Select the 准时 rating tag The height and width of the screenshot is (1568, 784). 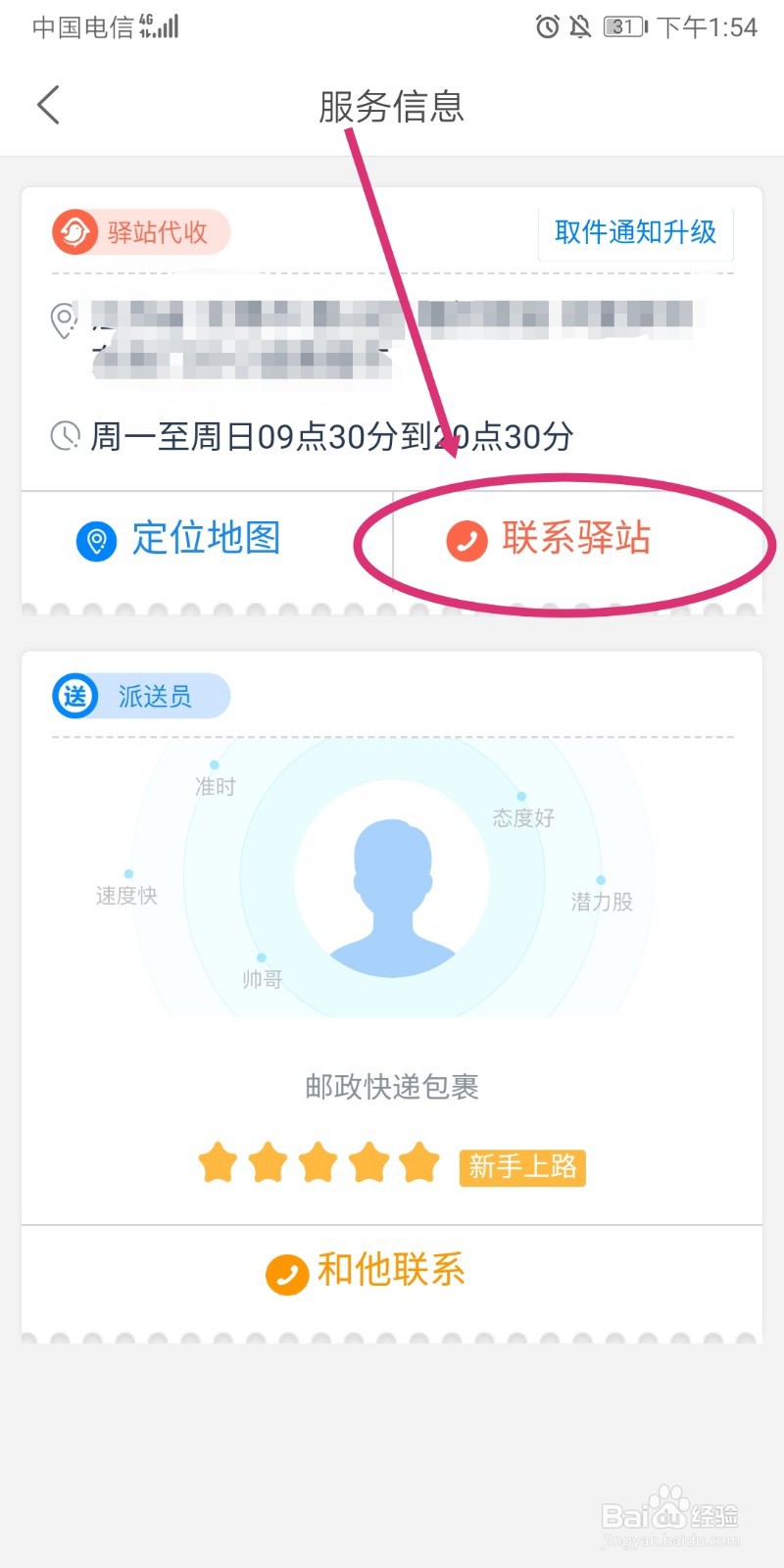point(214,784)
